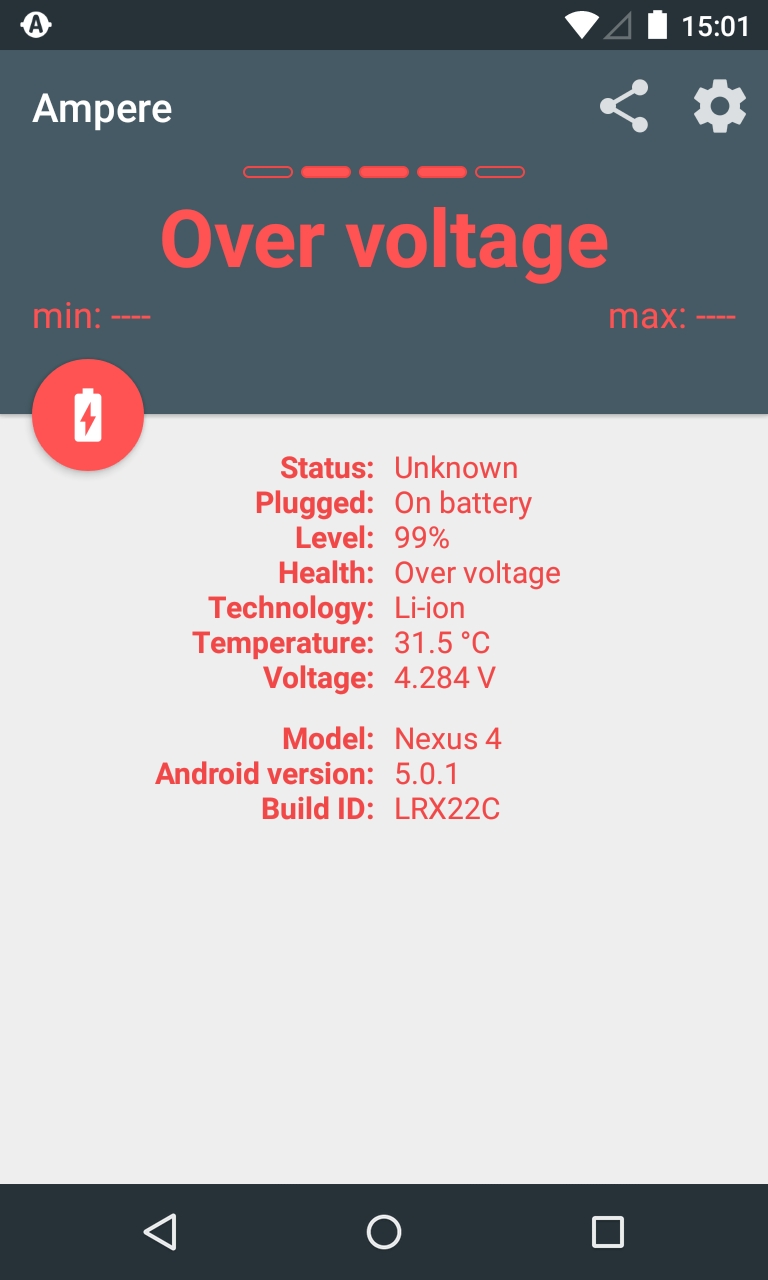Tap the red battery floating button
The image size is (768, 1280).
pos(88,415)
